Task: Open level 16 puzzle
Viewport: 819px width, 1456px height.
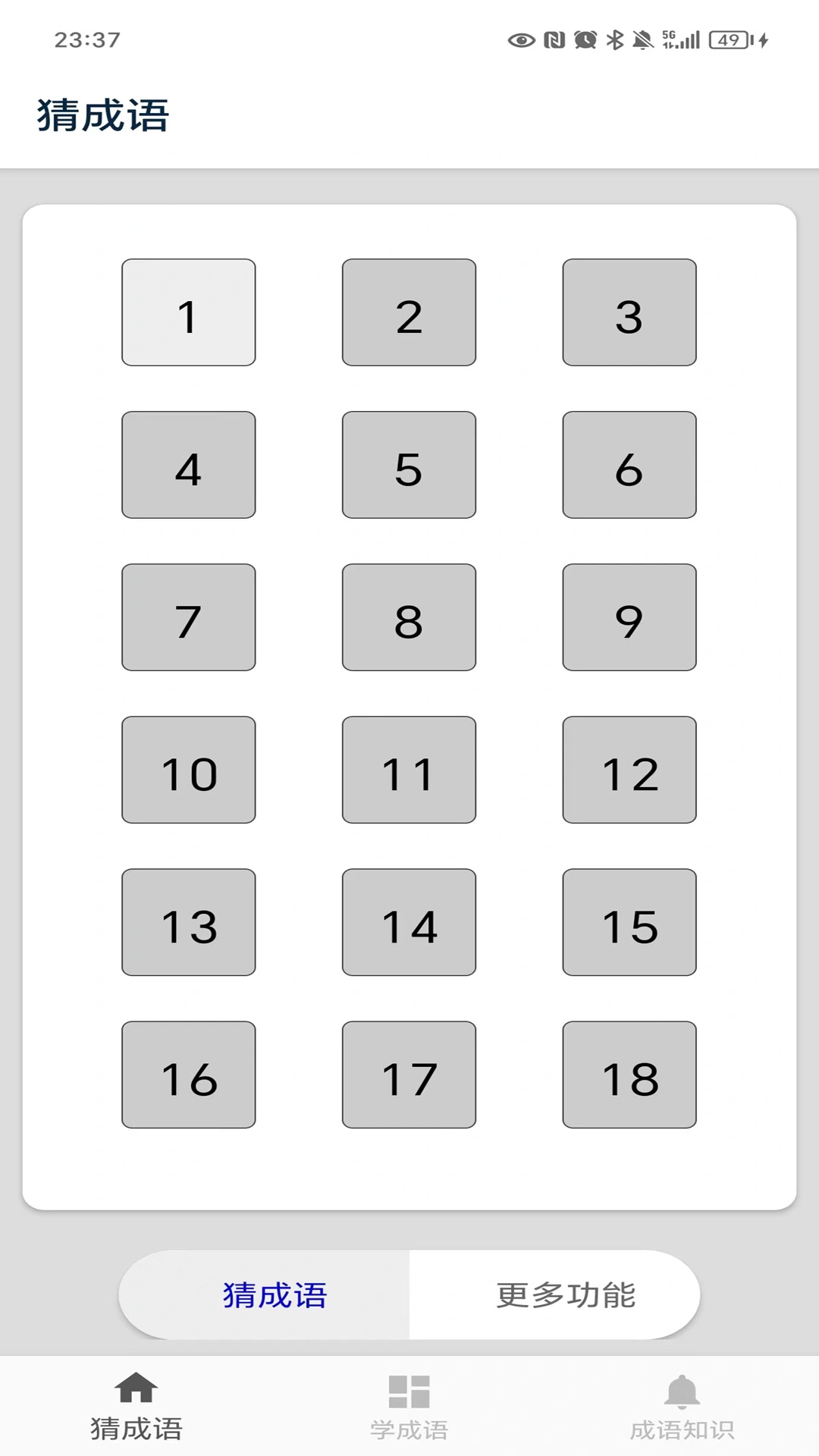Action: [x=188, y=1075]
